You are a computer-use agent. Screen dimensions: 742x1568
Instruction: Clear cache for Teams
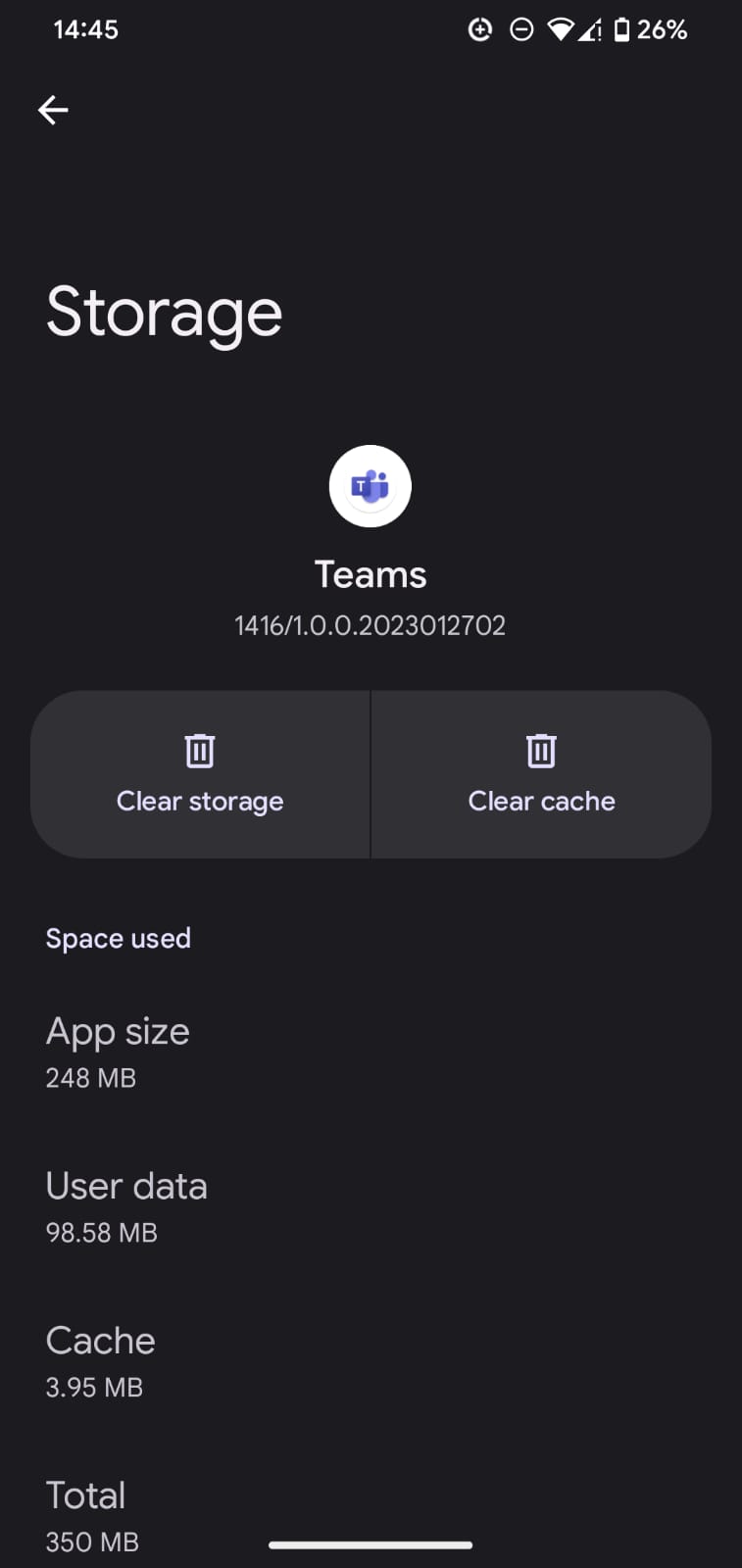[541, 774]
